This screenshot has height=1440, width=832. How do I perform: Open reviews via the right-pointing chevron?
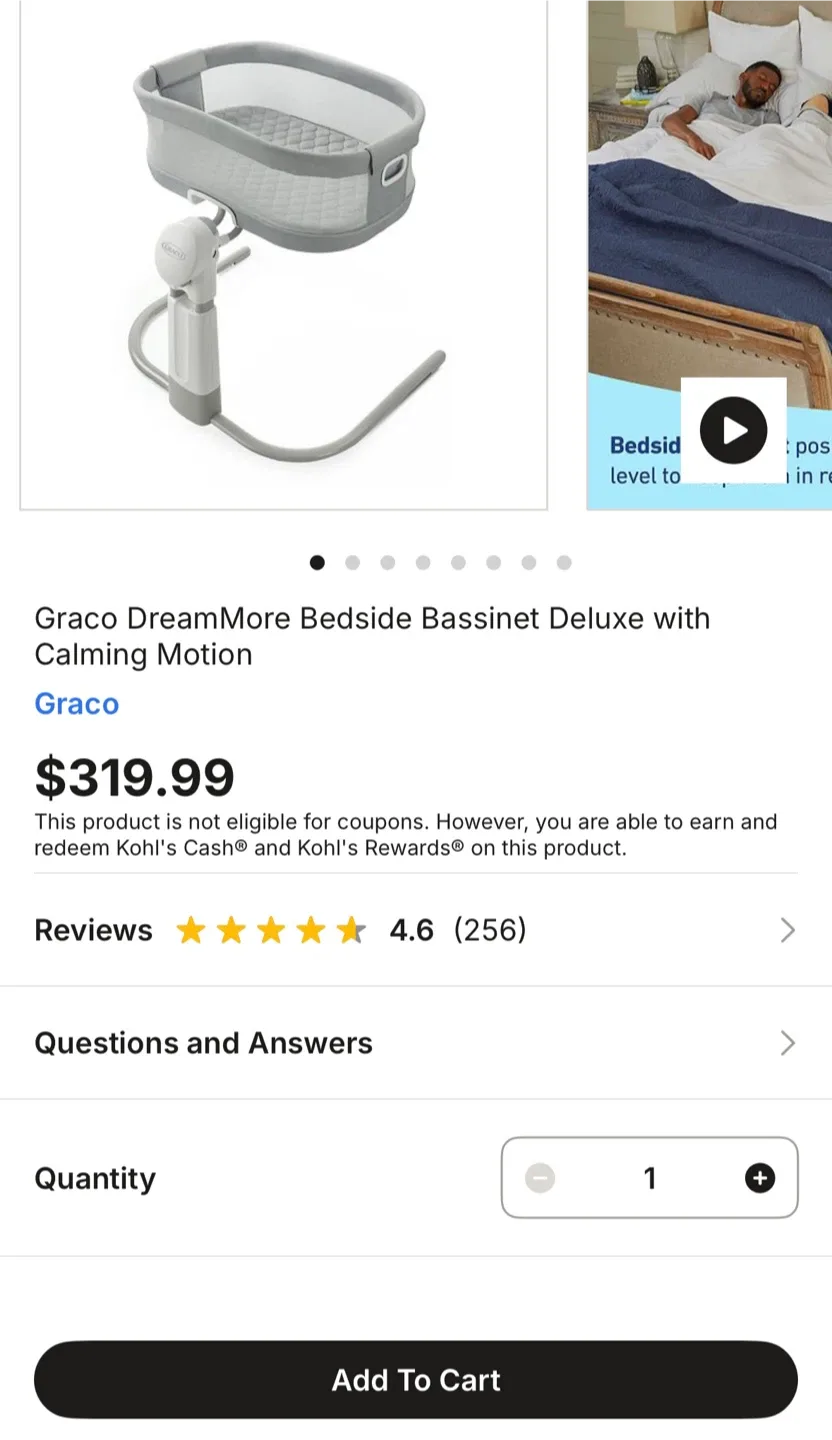[787, 930]
